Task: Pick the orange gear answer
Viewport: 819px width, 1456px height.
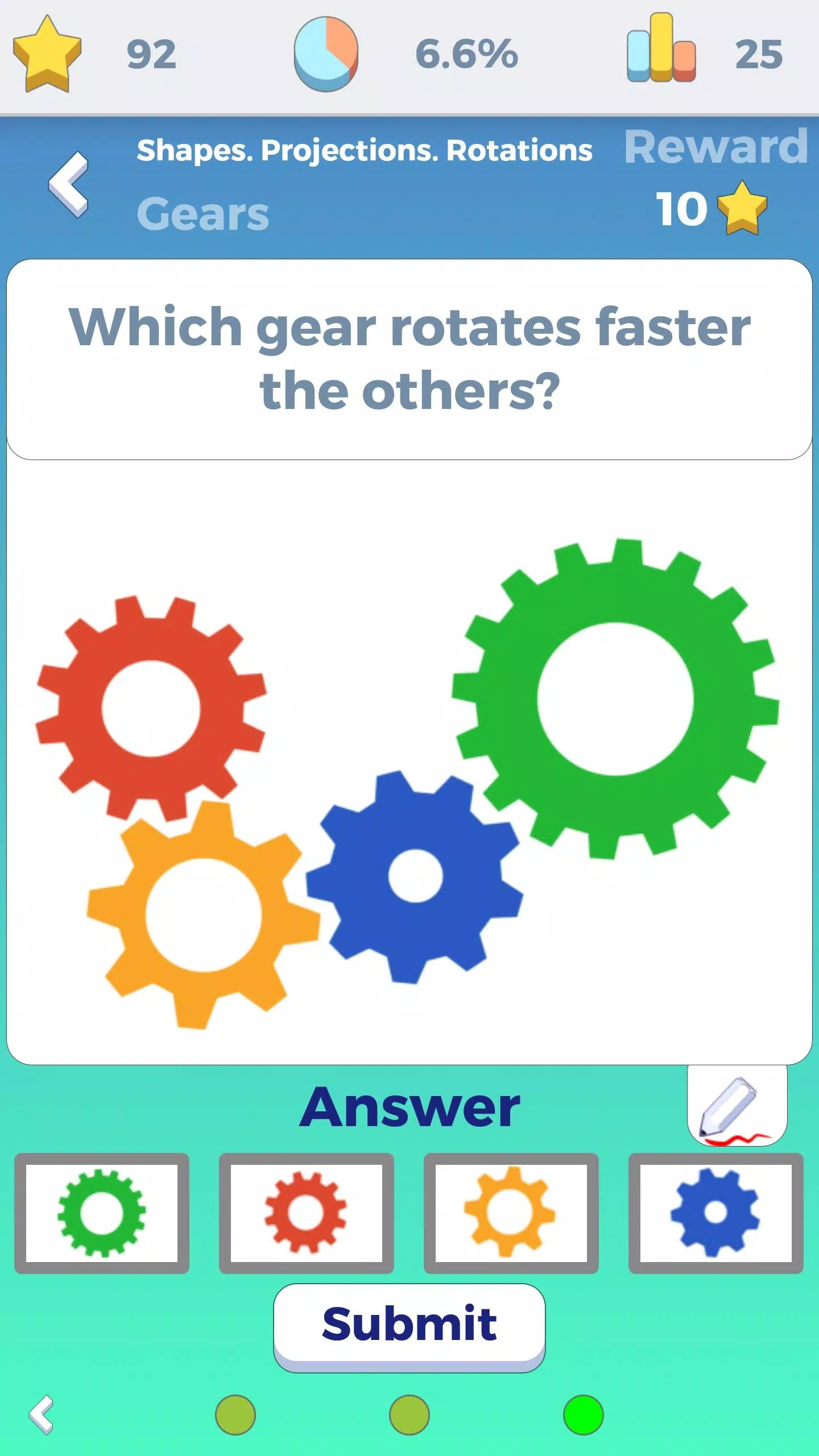Action: coord(511,1213)
